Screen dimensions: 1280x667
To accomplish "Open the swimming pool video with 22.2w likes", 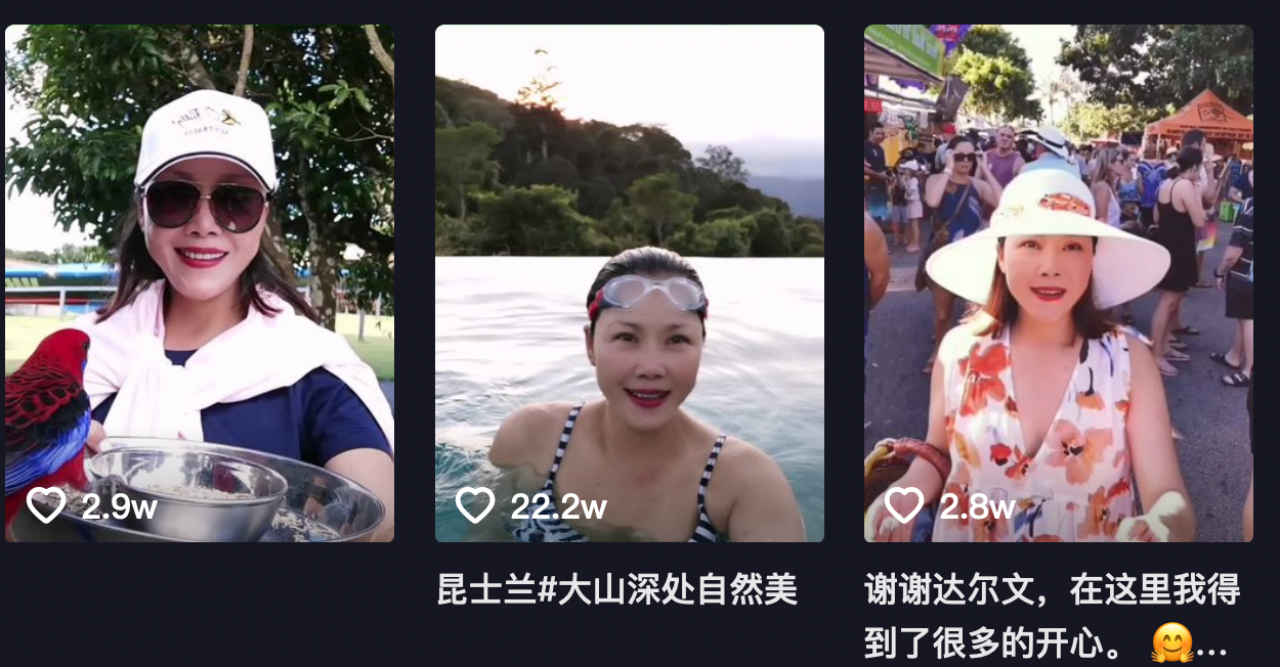I will point(629,283).
